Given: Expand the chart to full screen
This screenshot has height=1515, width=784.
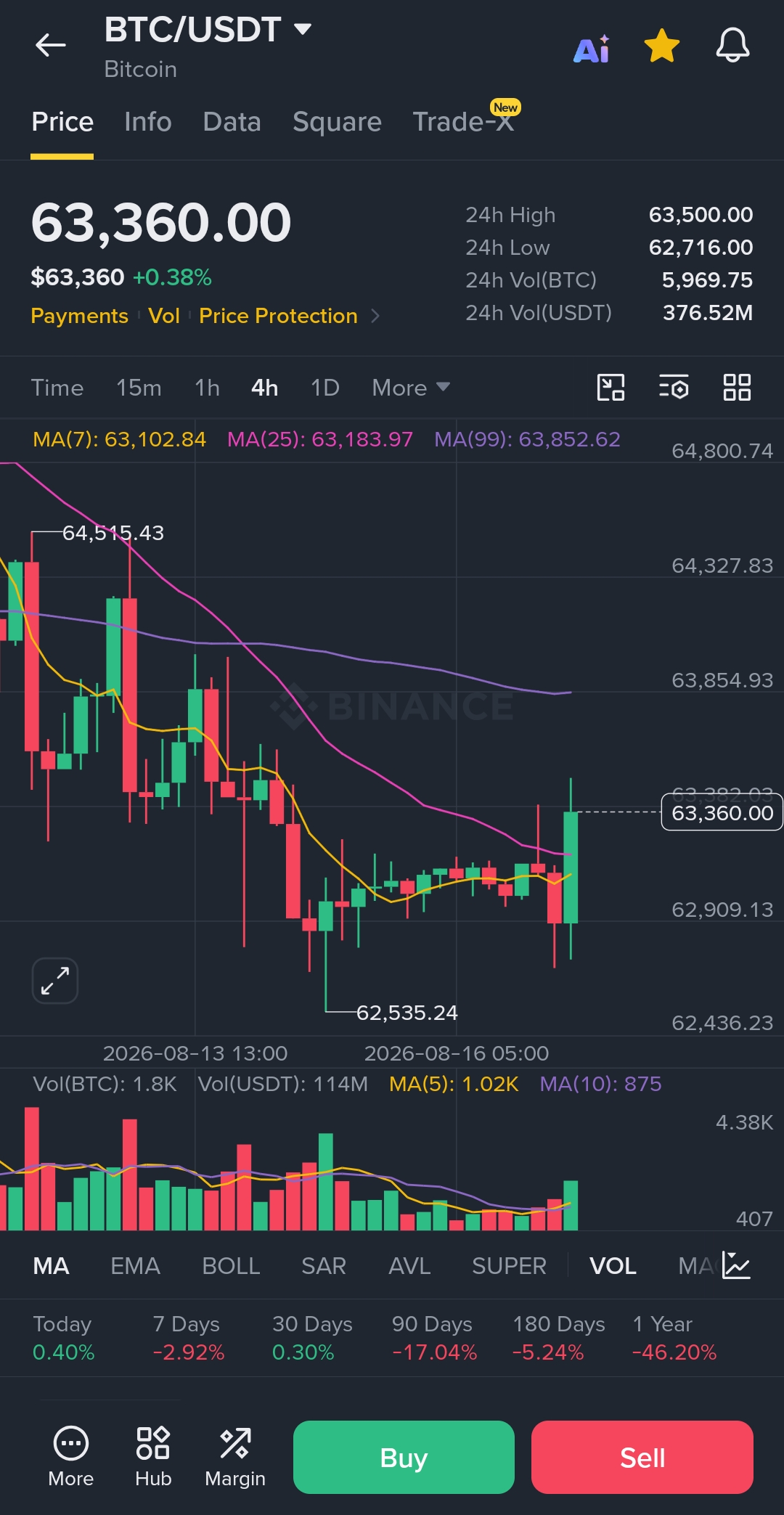Looking at the screenshot, I should click(x=55, y=981).
